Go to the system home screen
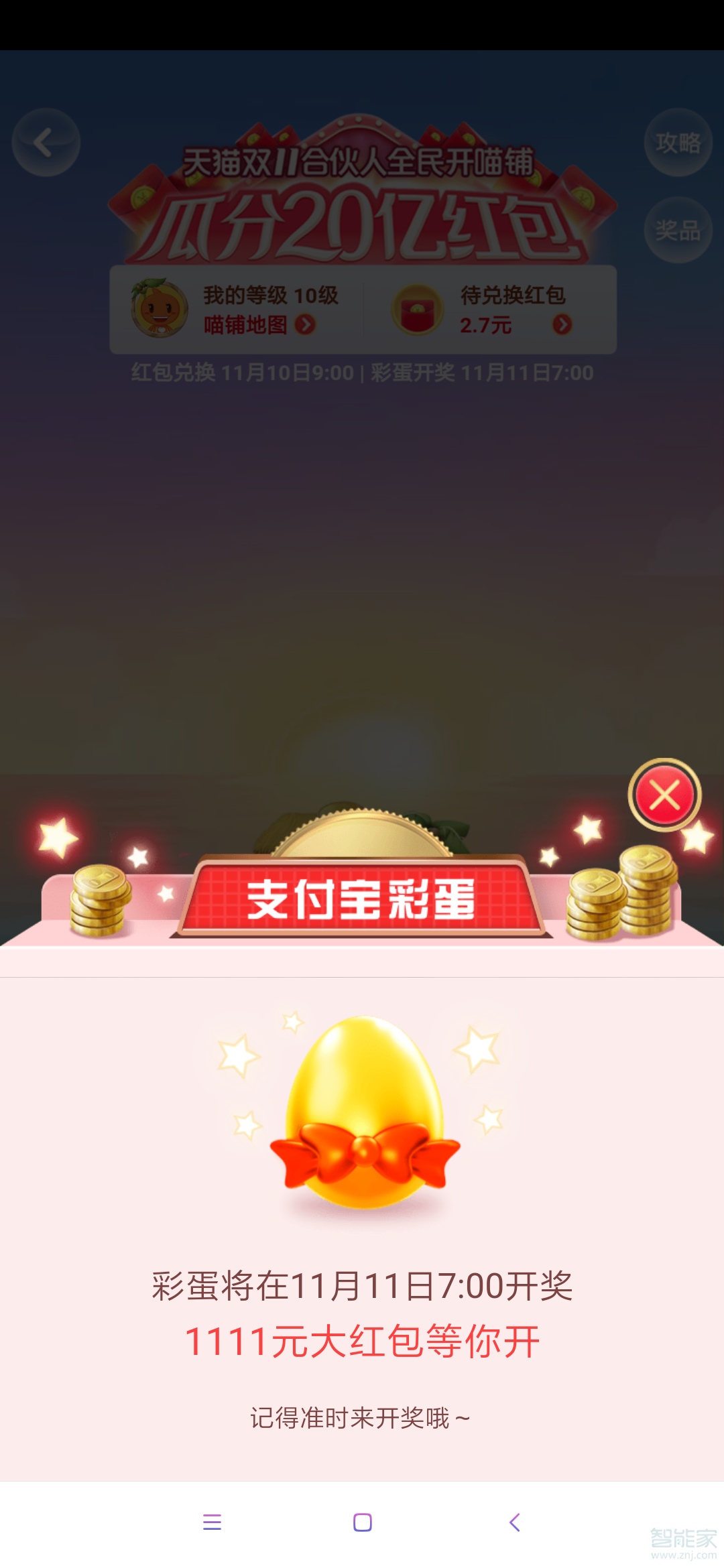This screenshot has width=724, height=1568. tap(362, 1522)
